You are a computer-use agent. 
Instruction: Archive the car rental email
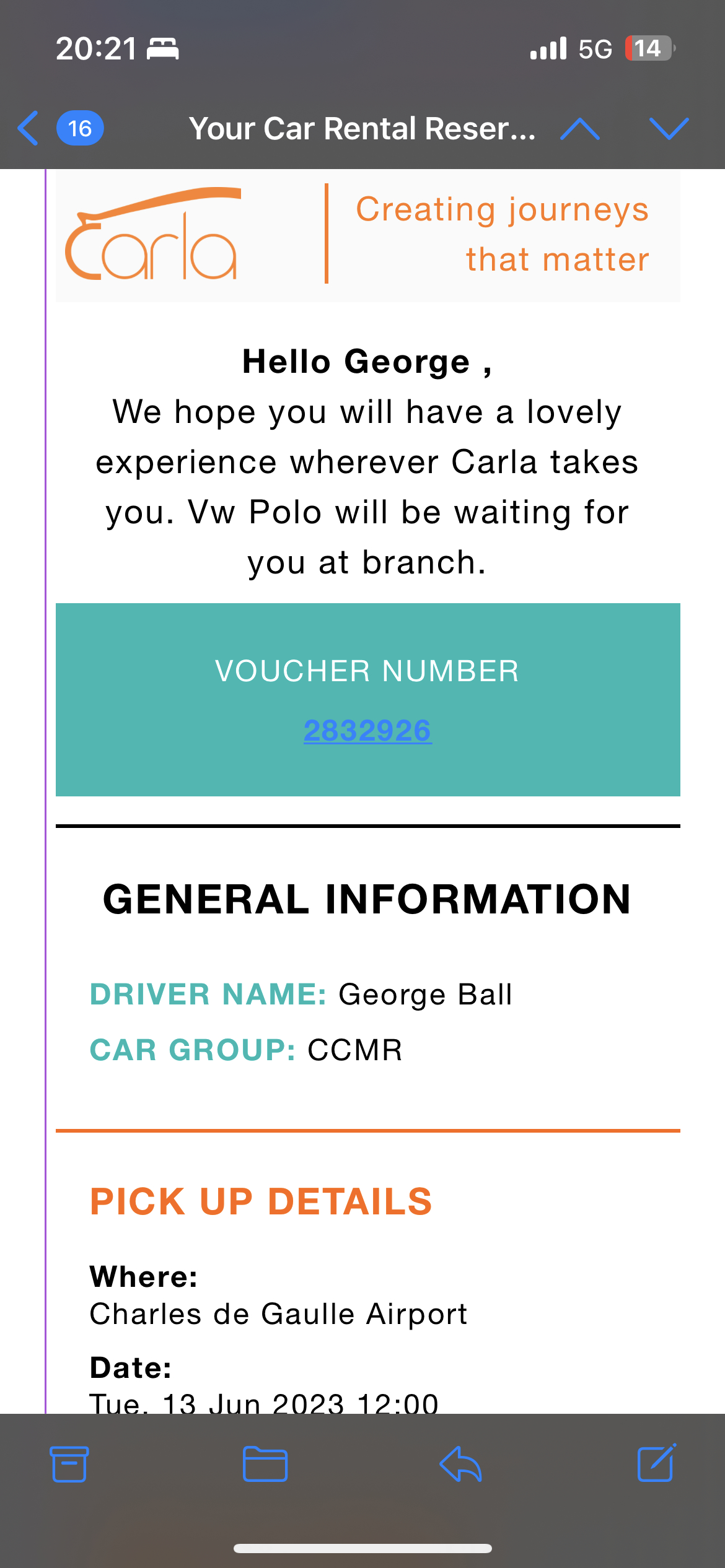pyautogui.click(x=70, y=1465)
